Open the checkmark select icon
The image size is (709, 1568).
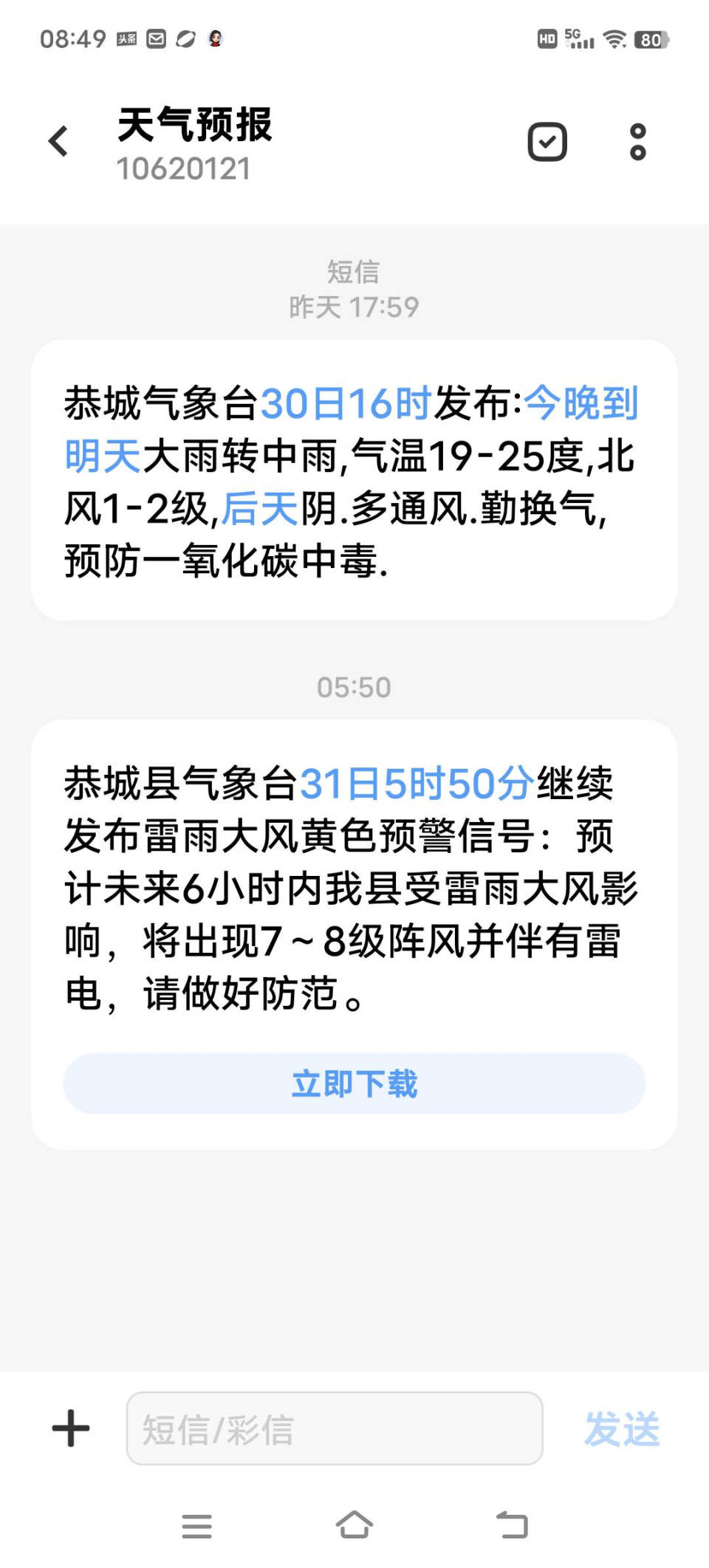(547, 142)
